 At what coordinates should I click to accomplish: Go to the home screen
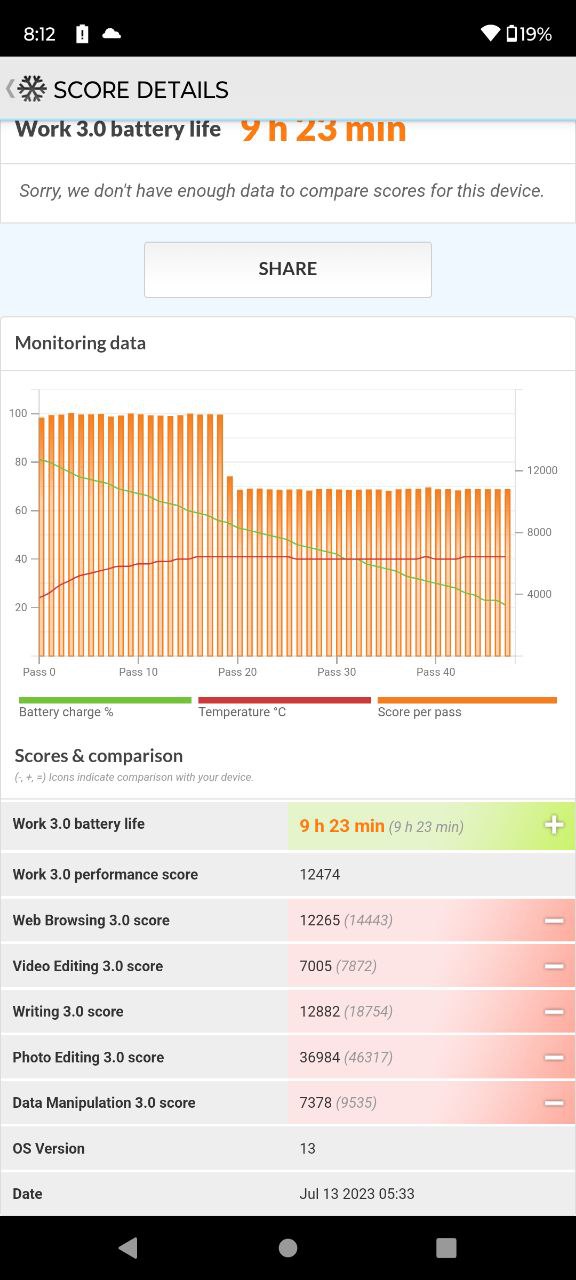(288, 1247)
